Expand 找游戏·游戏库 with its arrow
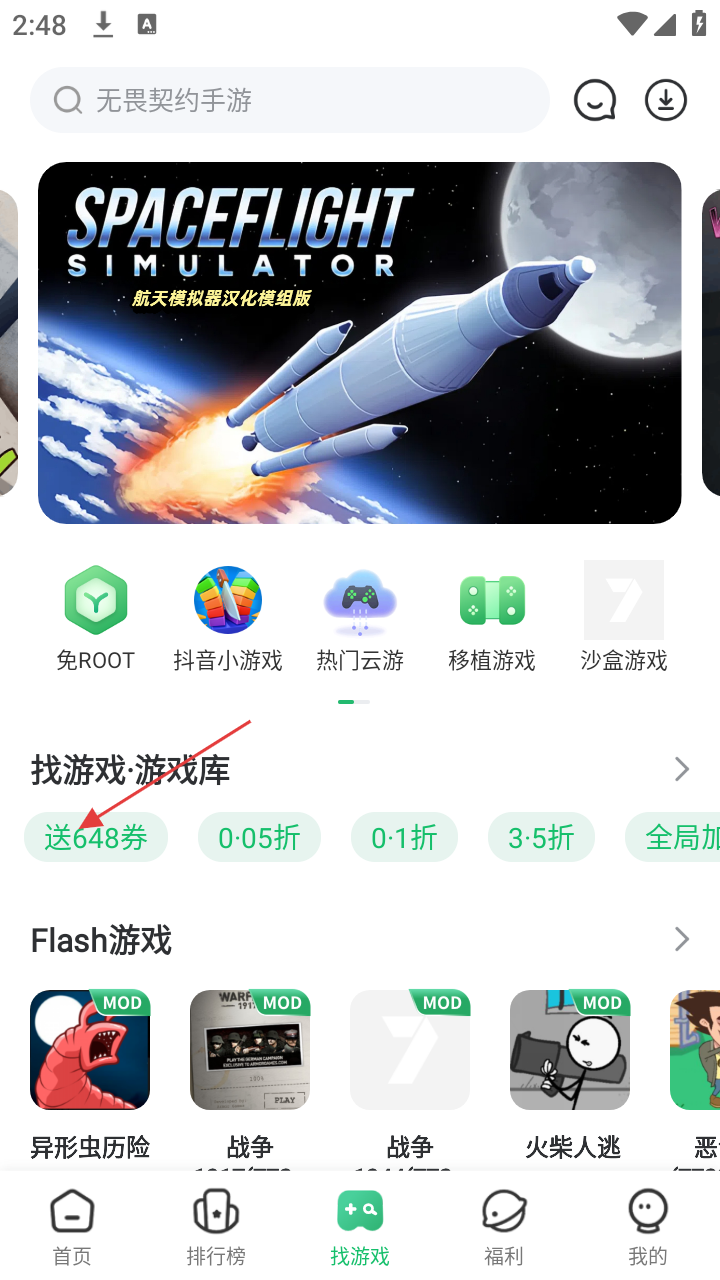Screen dimensions: 720x1280 click(682, 769)
